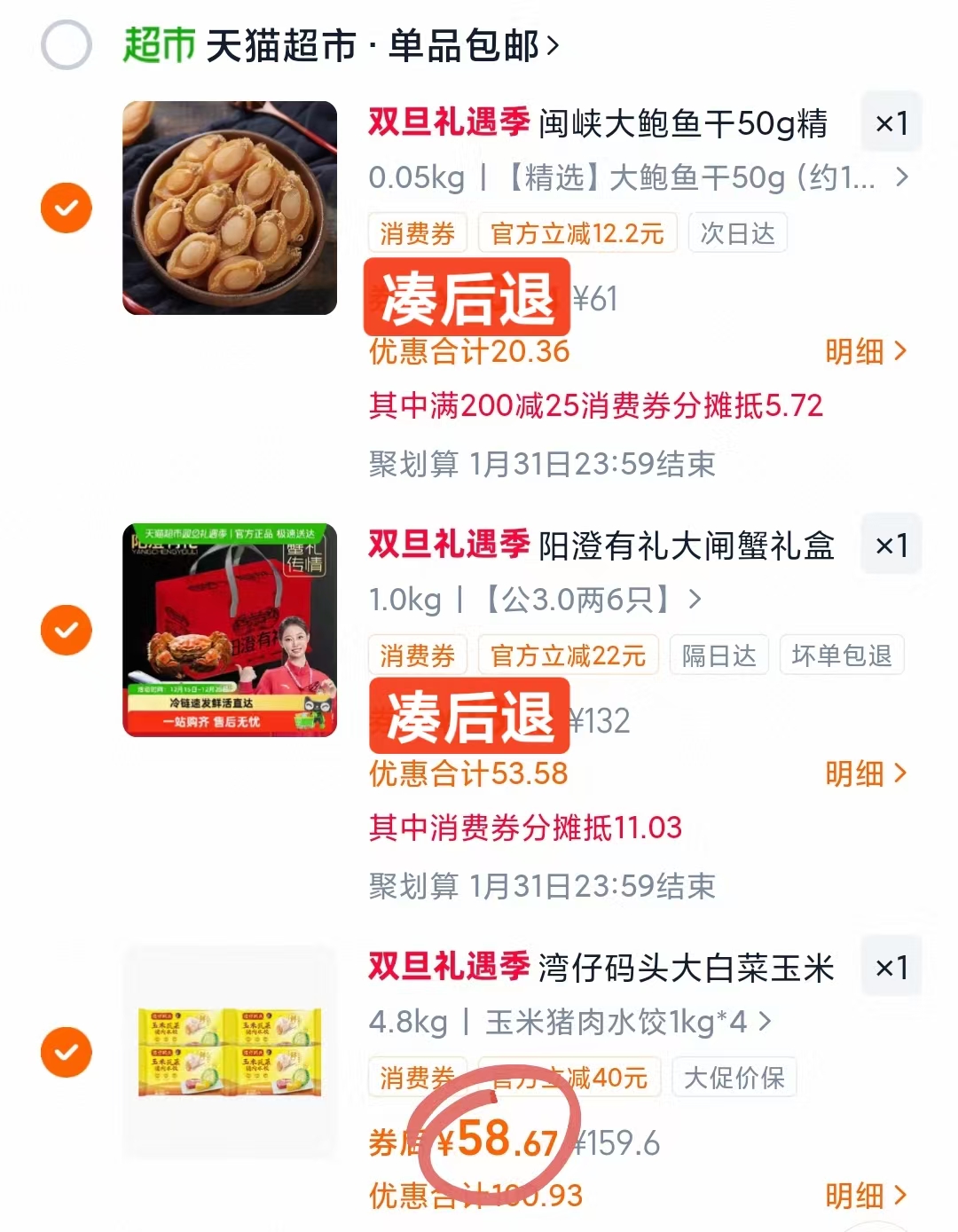Uncheck the 阳澄有礼大闸蟹礼盒 selection

click(65, 630)
